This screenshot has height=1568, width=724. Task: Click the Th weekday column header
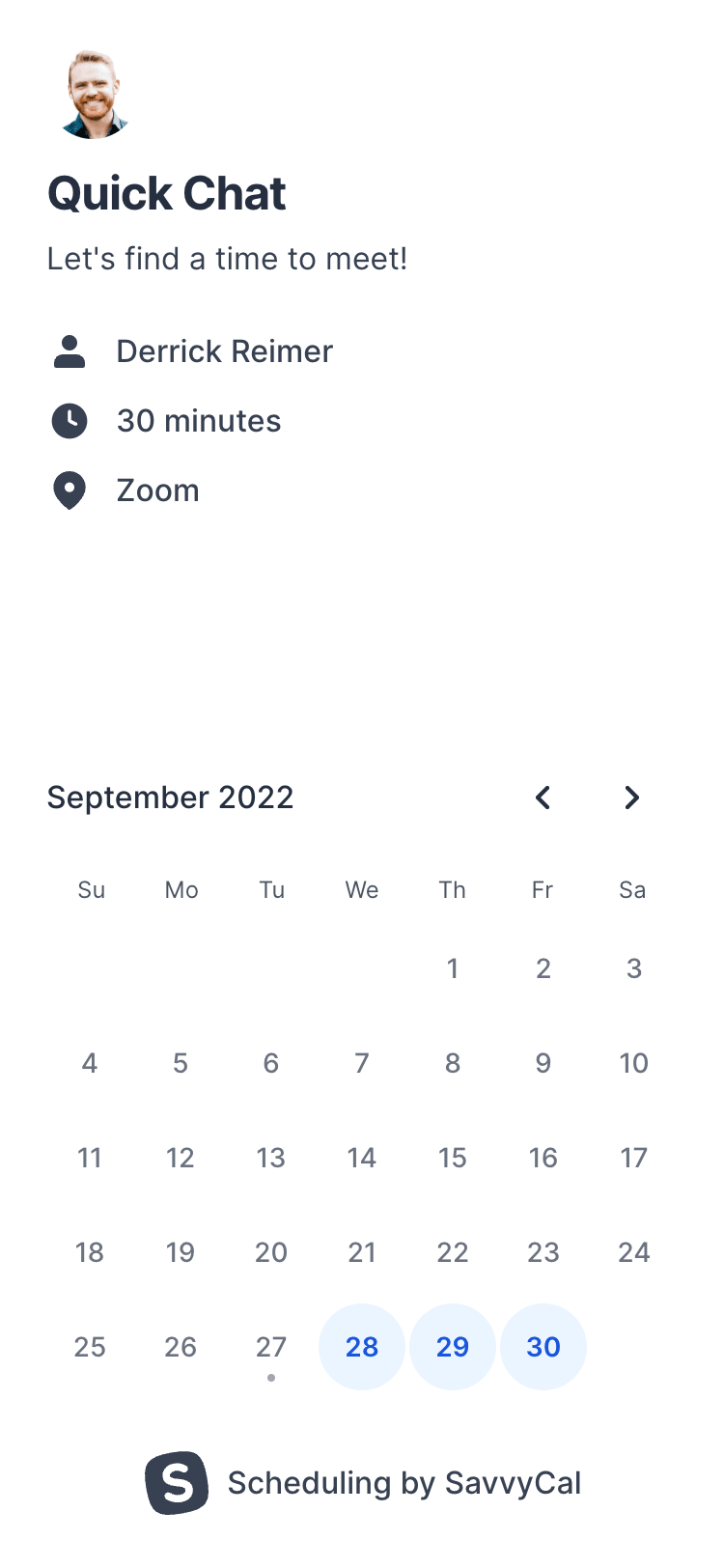pos(453,889)
